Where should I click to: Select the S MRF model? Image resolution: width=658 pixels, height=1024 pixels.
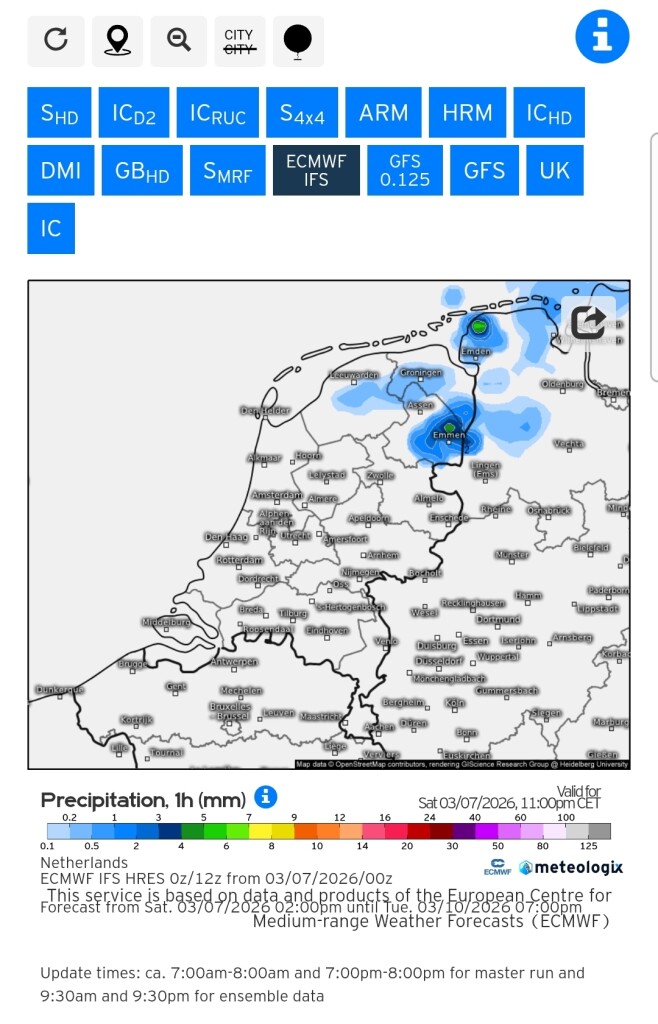point(227,170)
